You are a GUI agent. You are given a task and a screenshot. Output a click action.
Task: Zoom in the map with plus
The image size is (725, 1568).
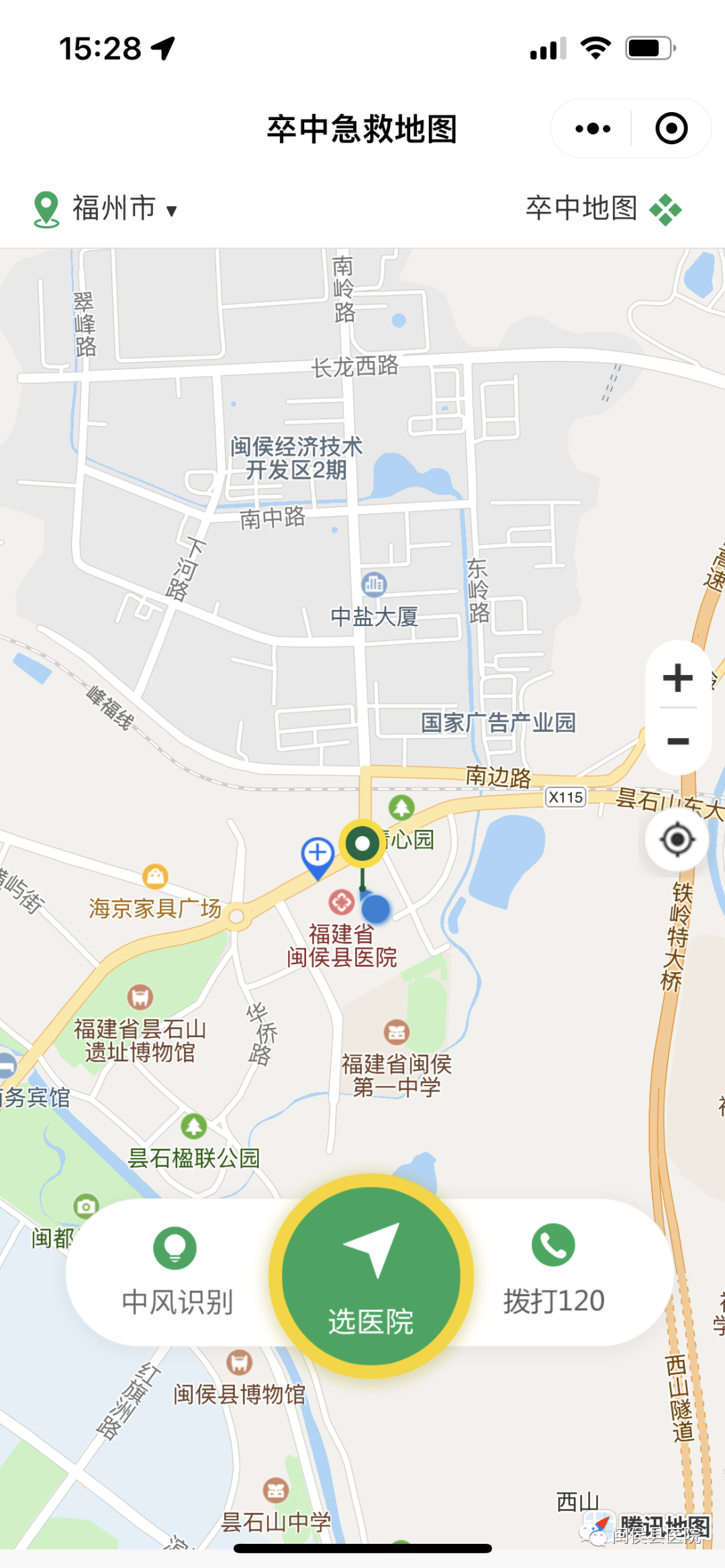click(678, 678)
